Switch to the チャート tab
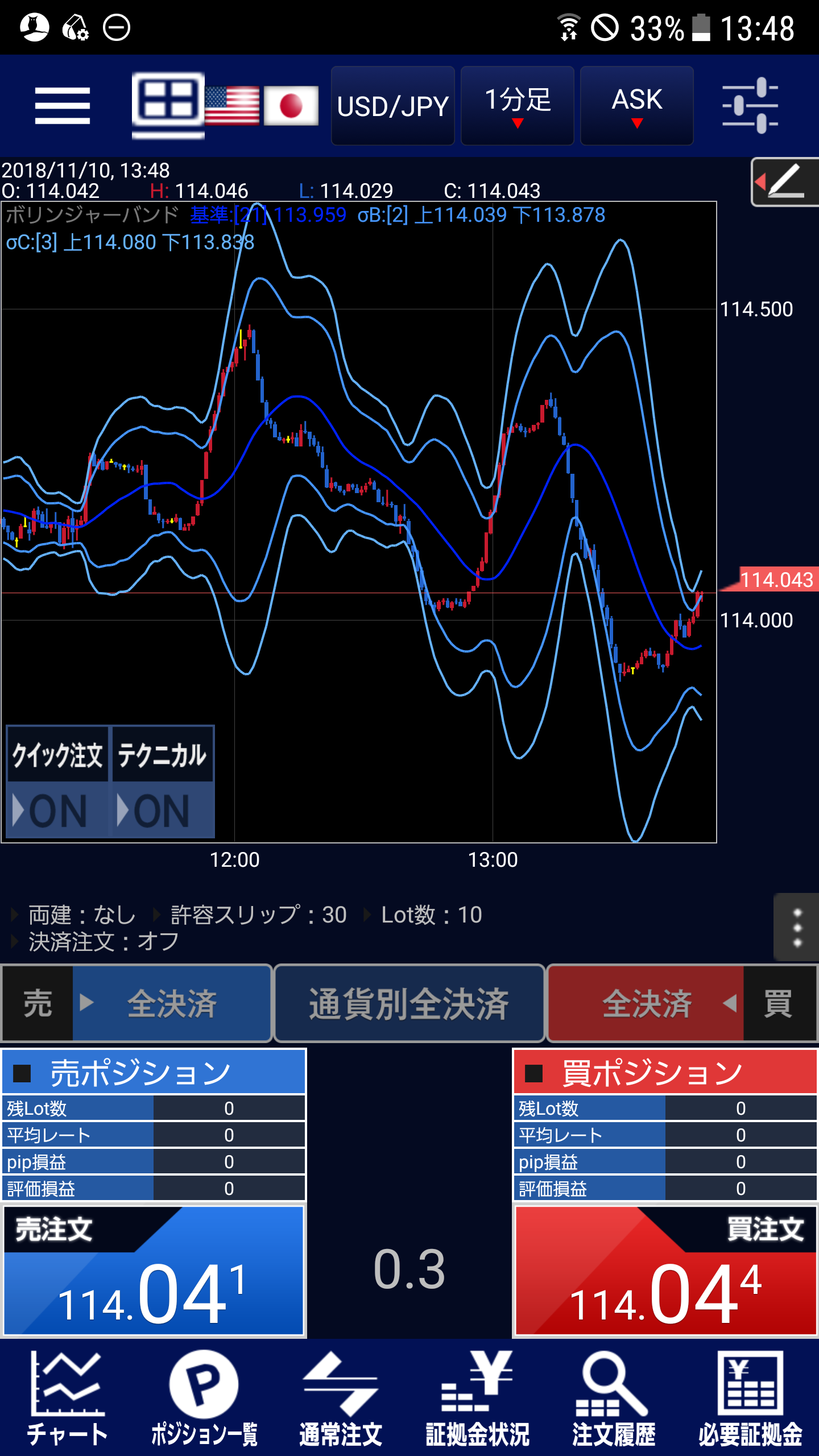819x1456 pixels. (x=67, y=1399)
